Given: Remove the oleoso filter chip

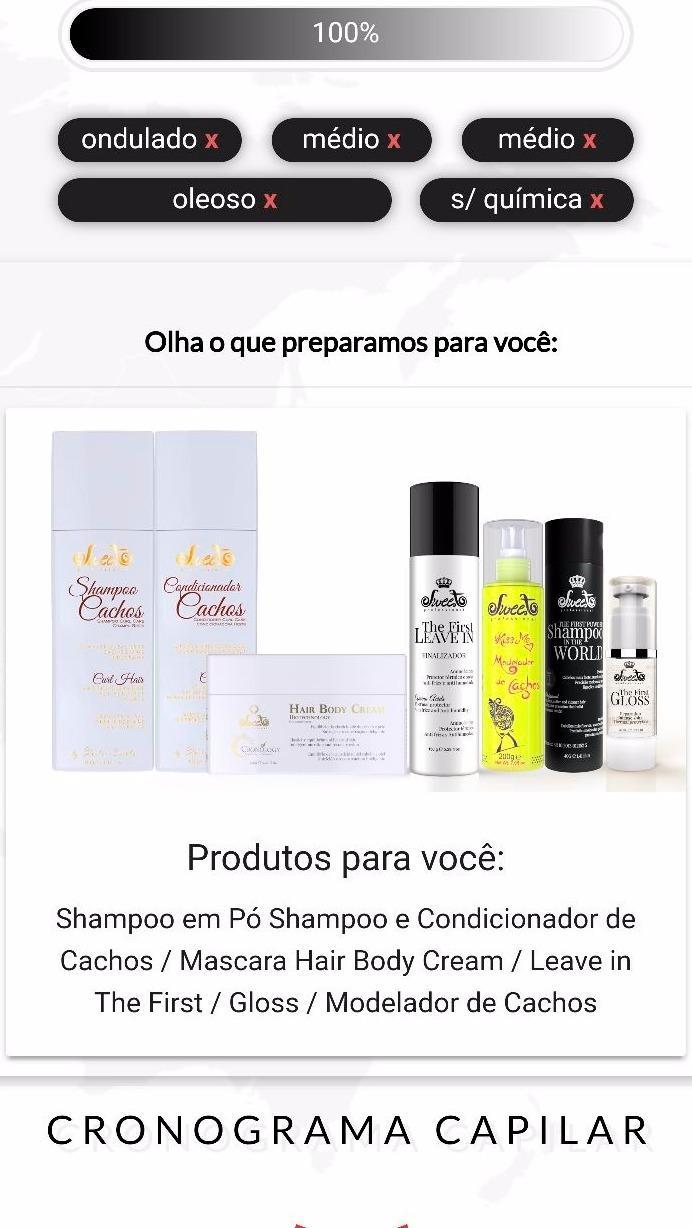Looking at the screenshot, I should point(270,200).
